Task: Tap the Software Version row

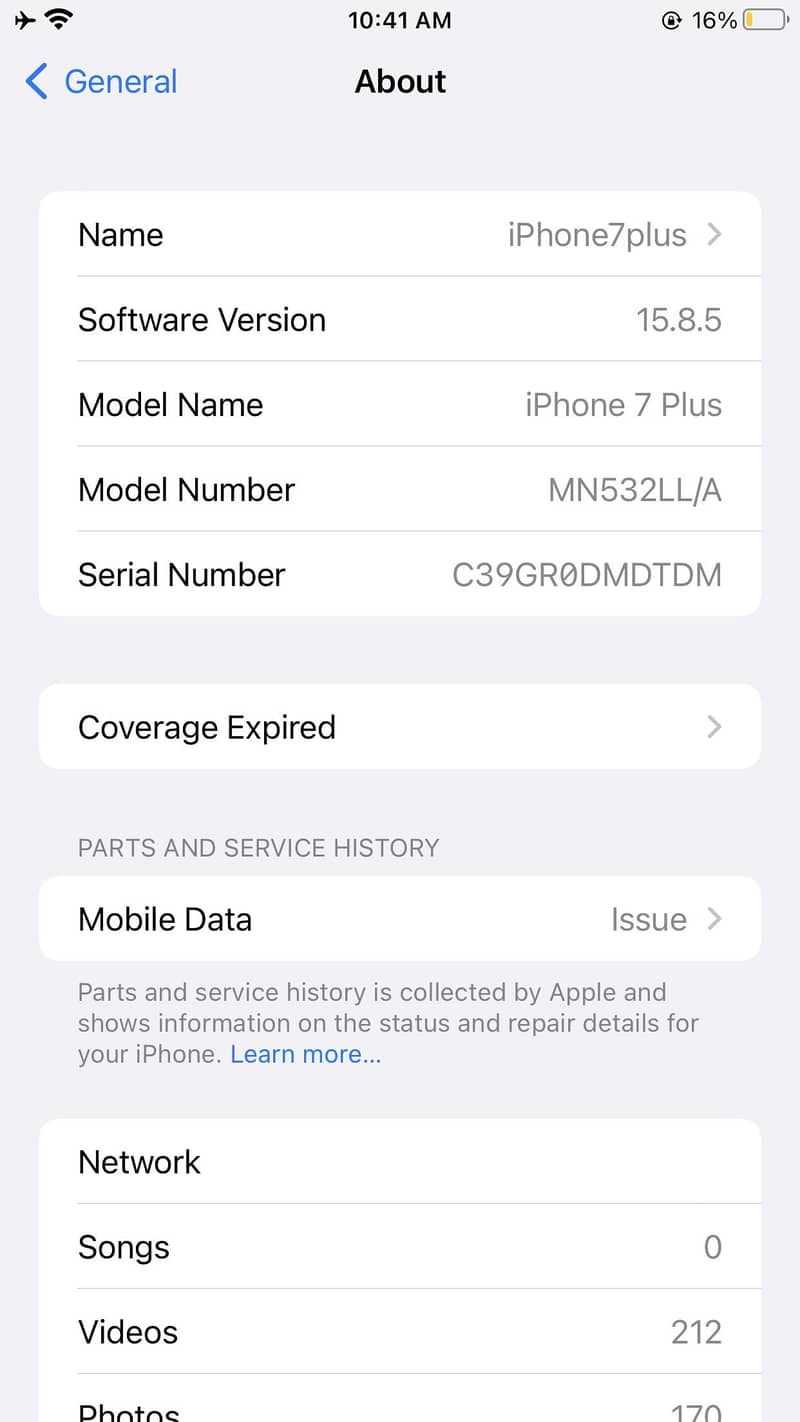Action: pos(400,320)
